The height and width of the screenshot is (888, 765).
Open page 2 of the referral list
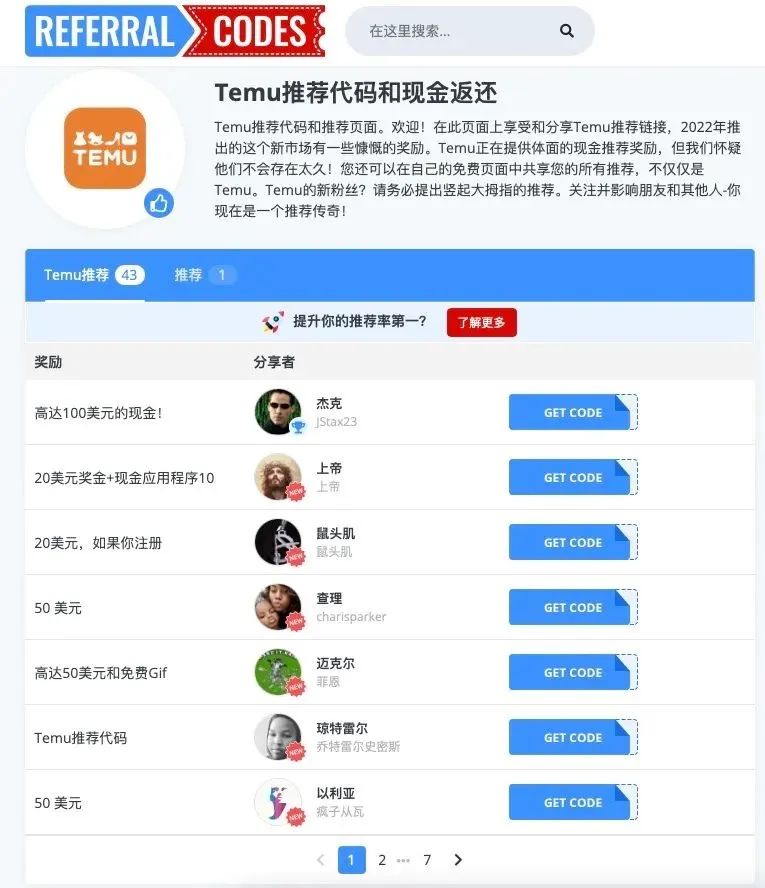(x=382, y=859)
